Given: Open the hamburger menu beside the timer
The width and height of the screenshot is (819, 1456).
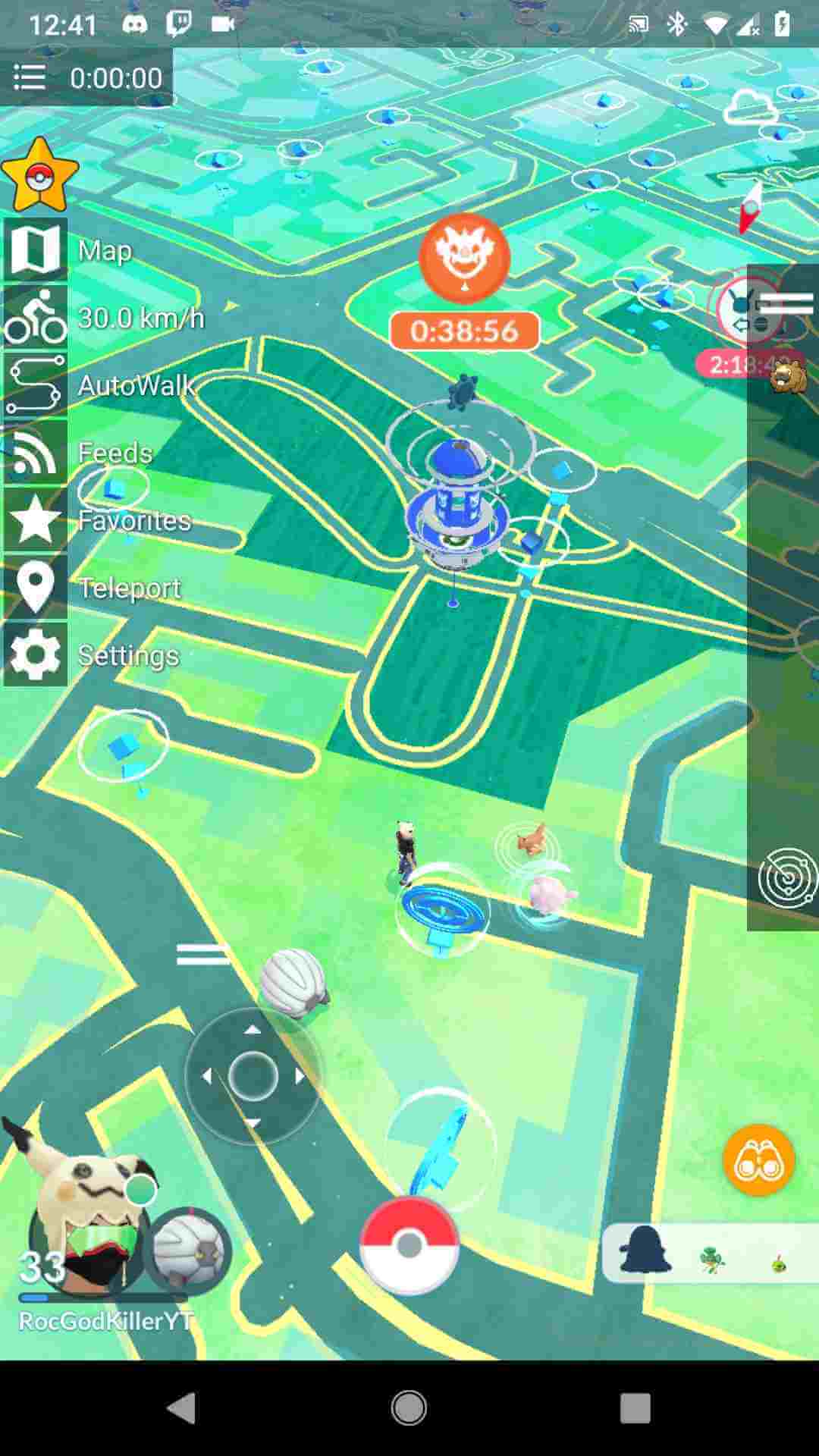Looking at the screenshot, I should [30, 77].
